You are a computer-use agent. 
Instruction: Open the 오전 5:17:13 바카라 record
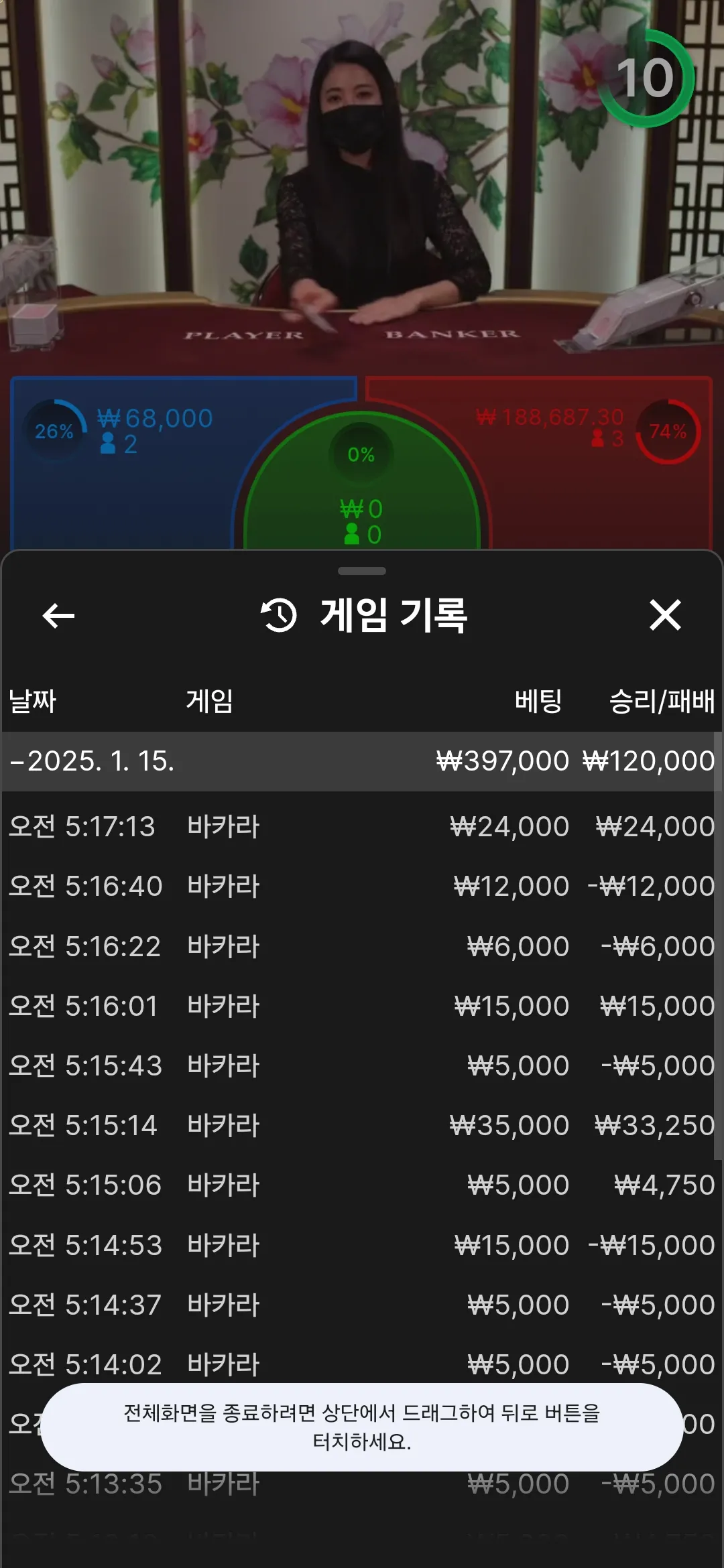(362, 826)
